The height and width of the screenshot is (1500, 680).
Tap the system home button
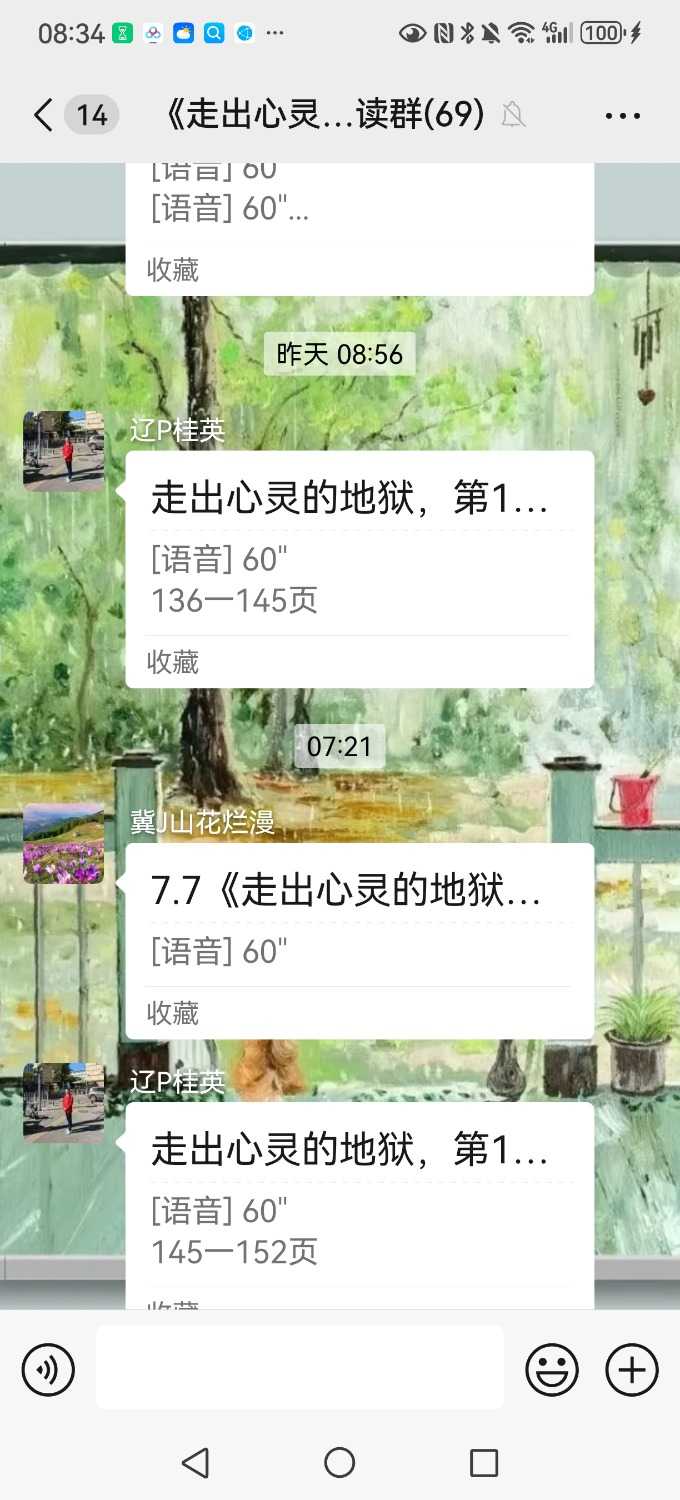(340, 1463)
